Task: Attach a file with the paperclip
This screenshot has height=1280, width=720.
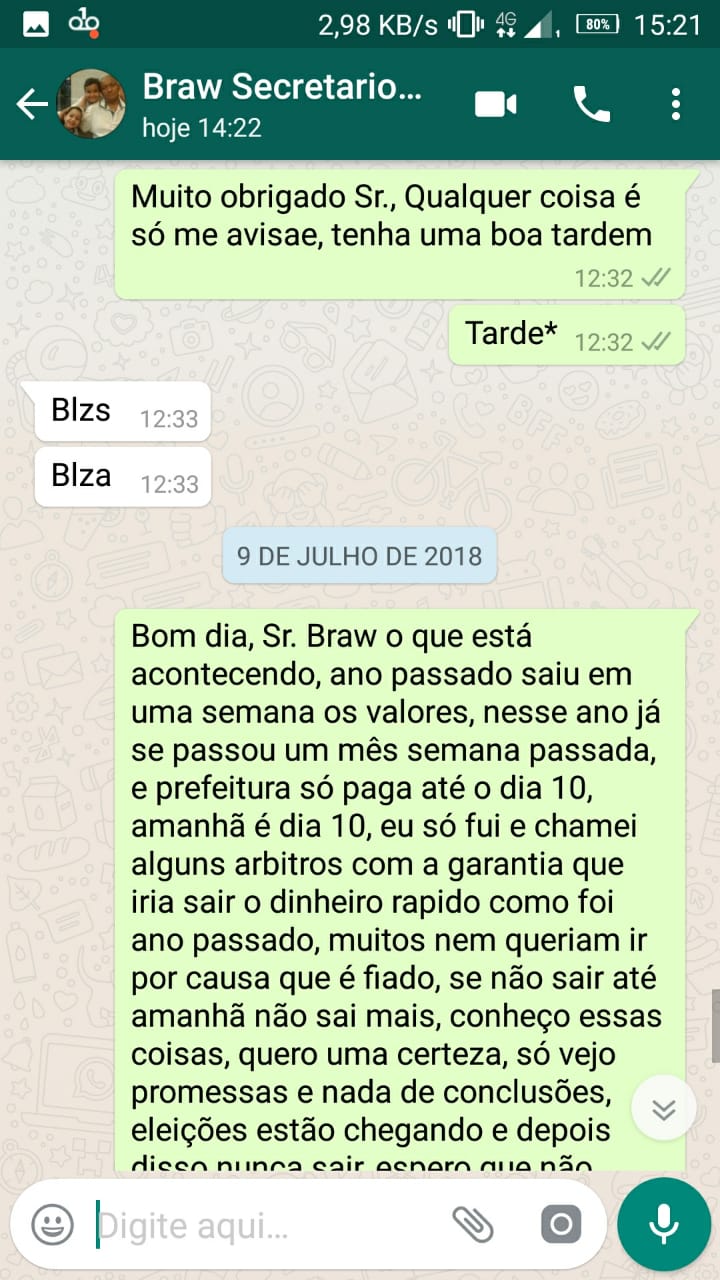Action: [x=473, y=1224]
